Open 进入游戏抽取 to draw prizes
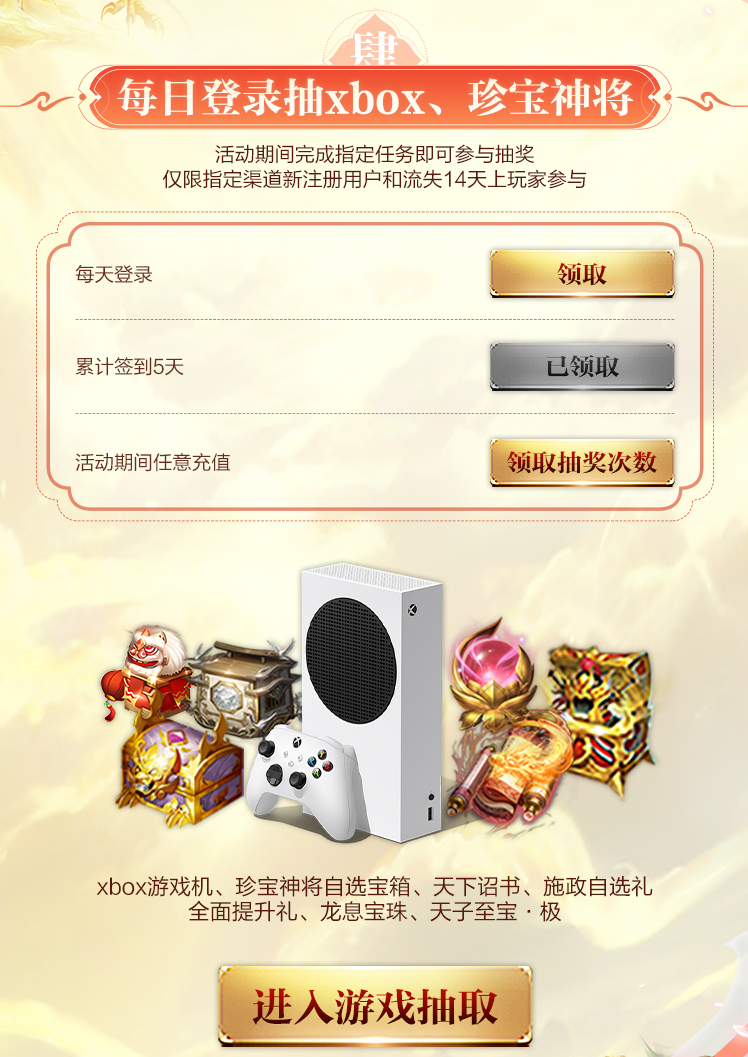 pyautogui.click(x=375, y=1007)
